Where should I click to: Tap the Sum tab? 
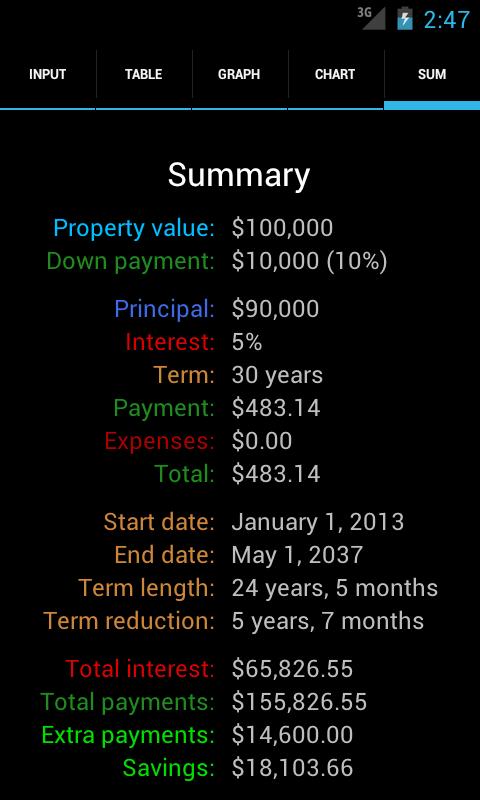point(432,74)
